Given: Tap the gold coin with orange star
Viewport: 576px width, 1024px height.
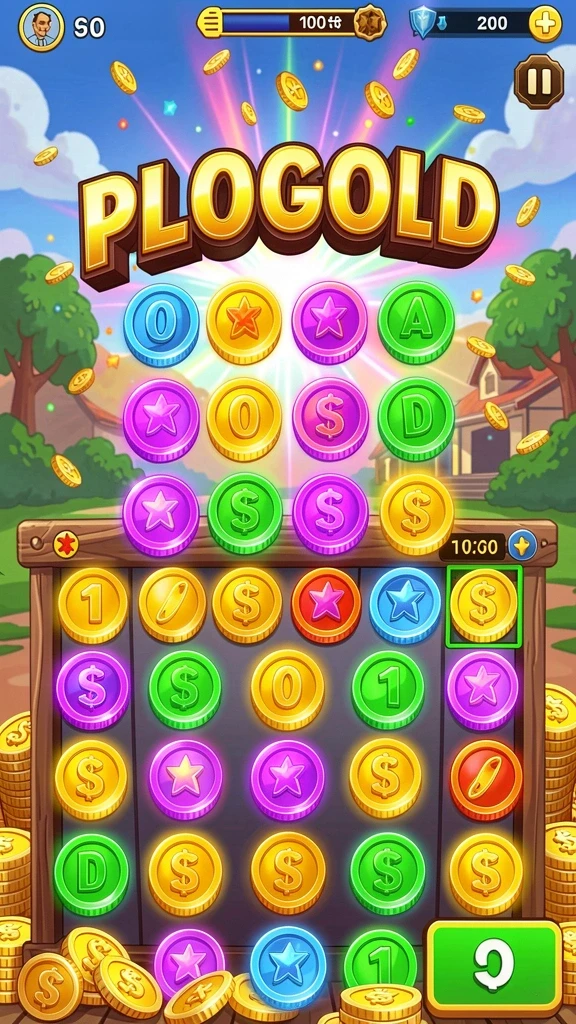Looking at the screenshot, I should (x=244, y=323).
